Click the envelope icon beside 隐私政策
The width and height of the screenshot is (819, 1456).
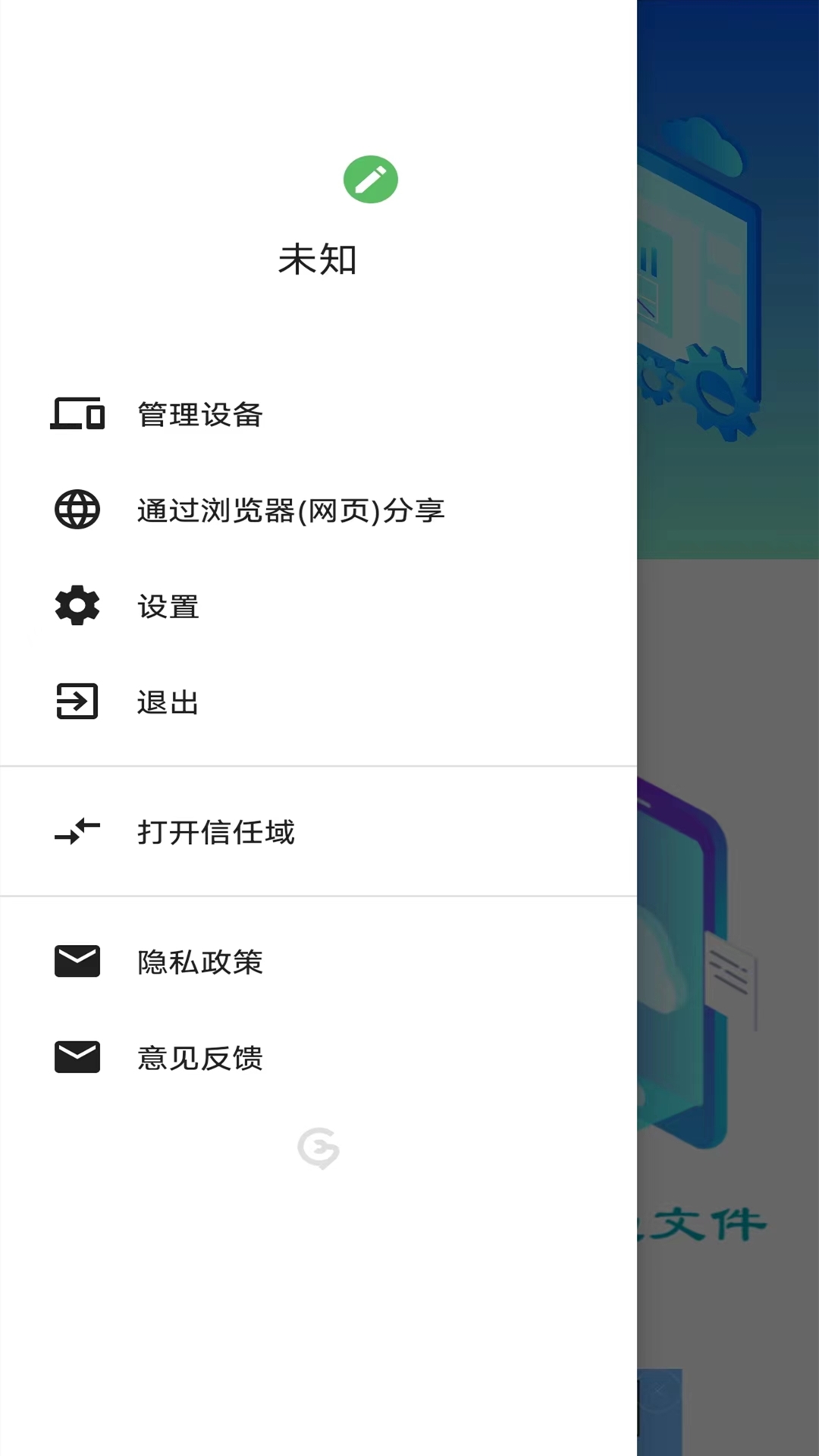tap(77, 962)
